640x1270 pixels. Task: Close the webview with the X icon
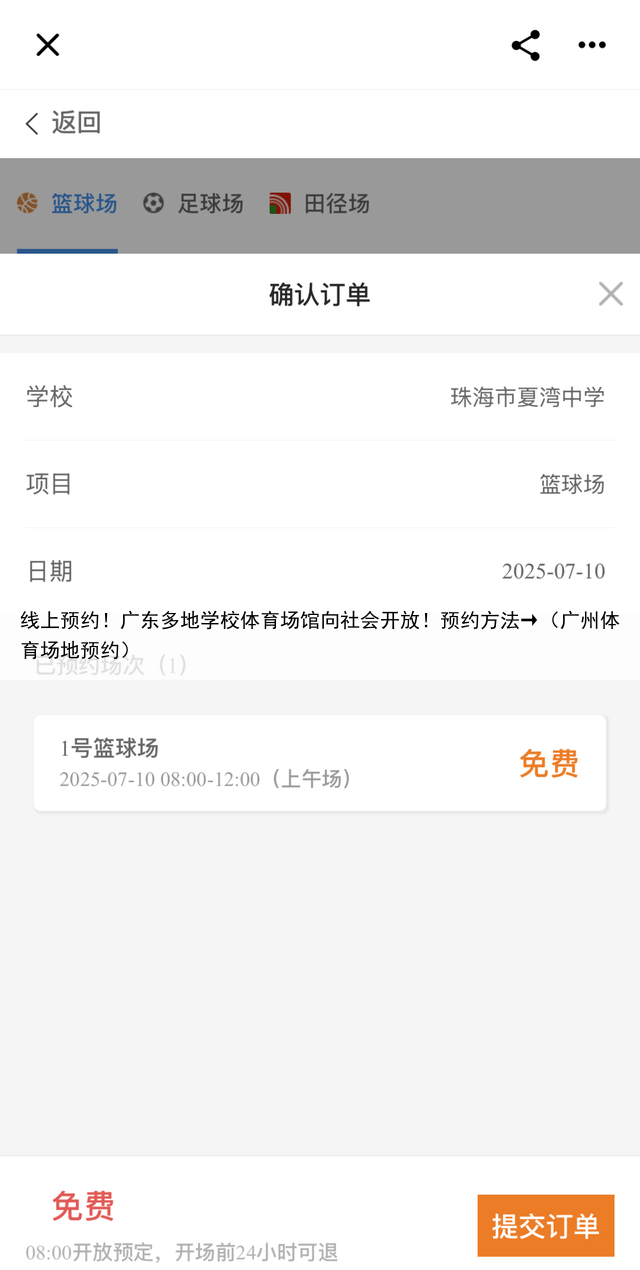click(x=48, y=45)
